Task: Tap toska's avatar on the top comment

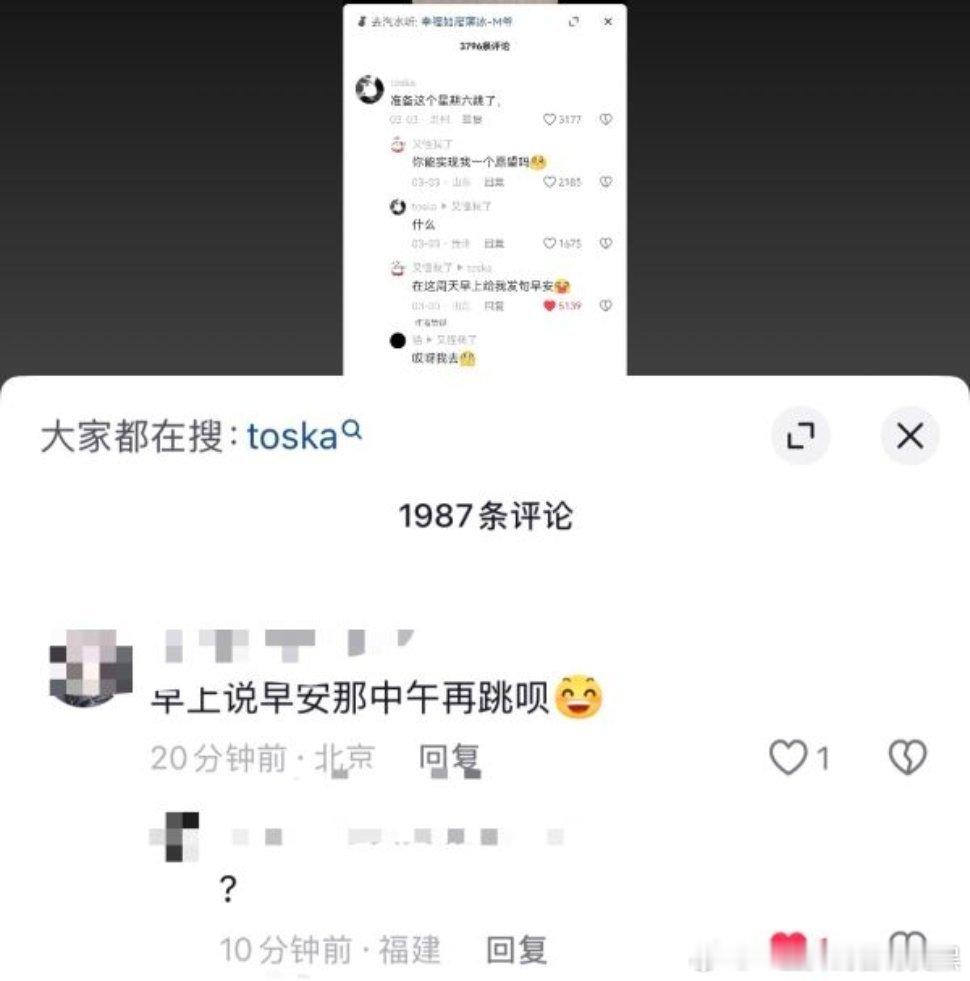Action: point(368,88)
